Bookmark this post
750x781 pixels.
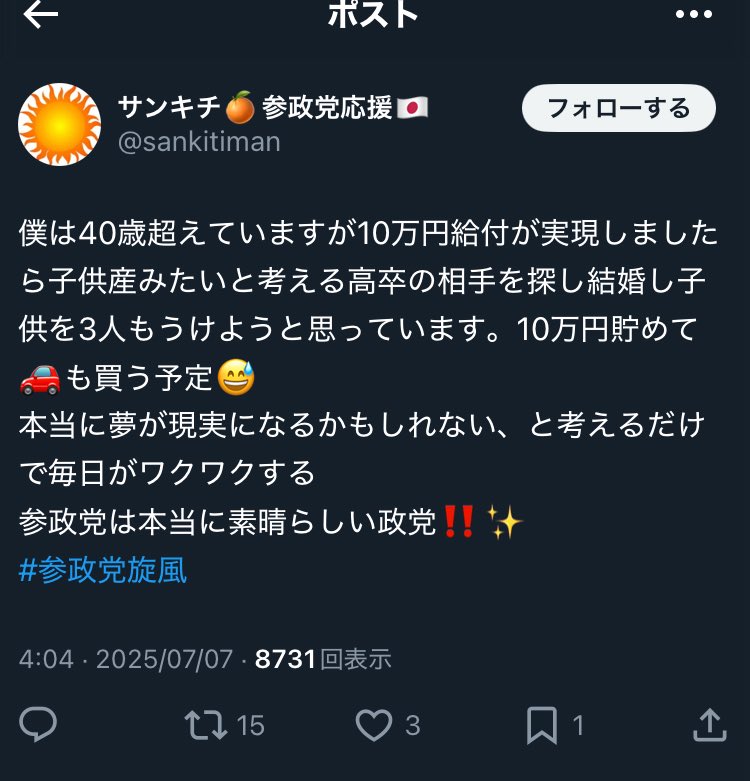pyautogui.click(x=543, y=724)
